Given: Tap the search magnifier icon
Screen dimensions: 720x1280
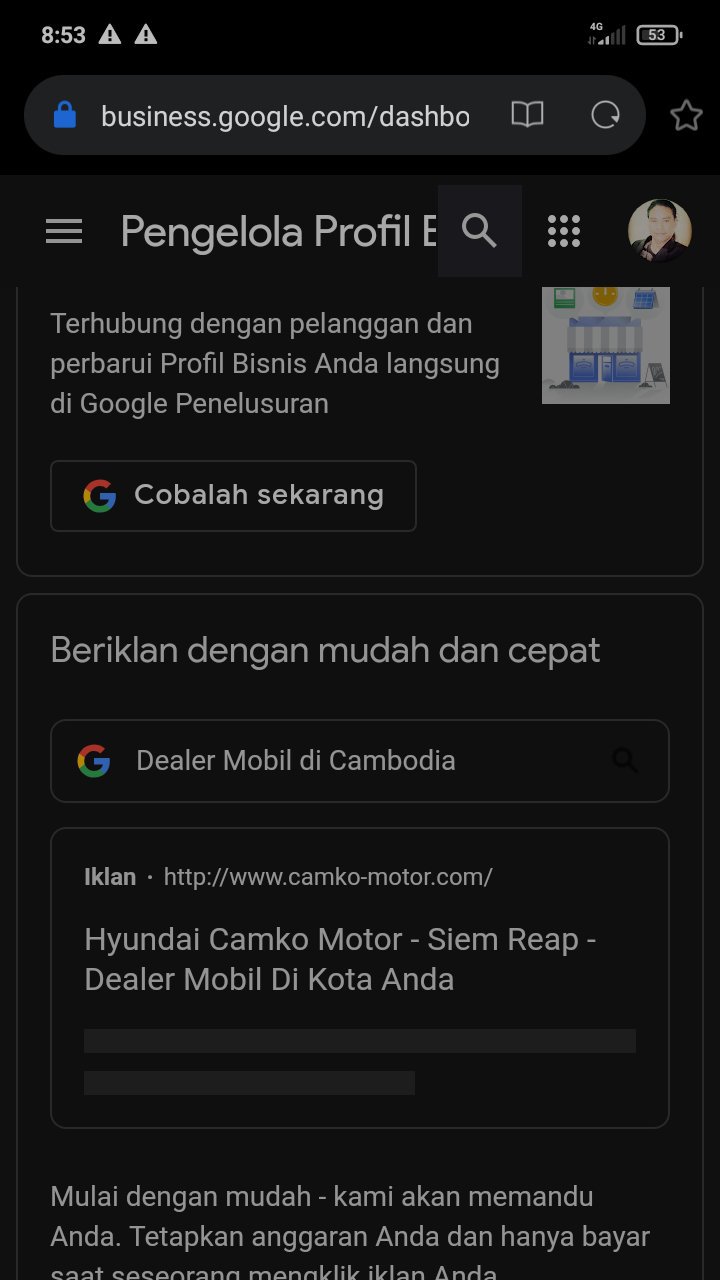Looking at the screenshot, I should (480, 231).
